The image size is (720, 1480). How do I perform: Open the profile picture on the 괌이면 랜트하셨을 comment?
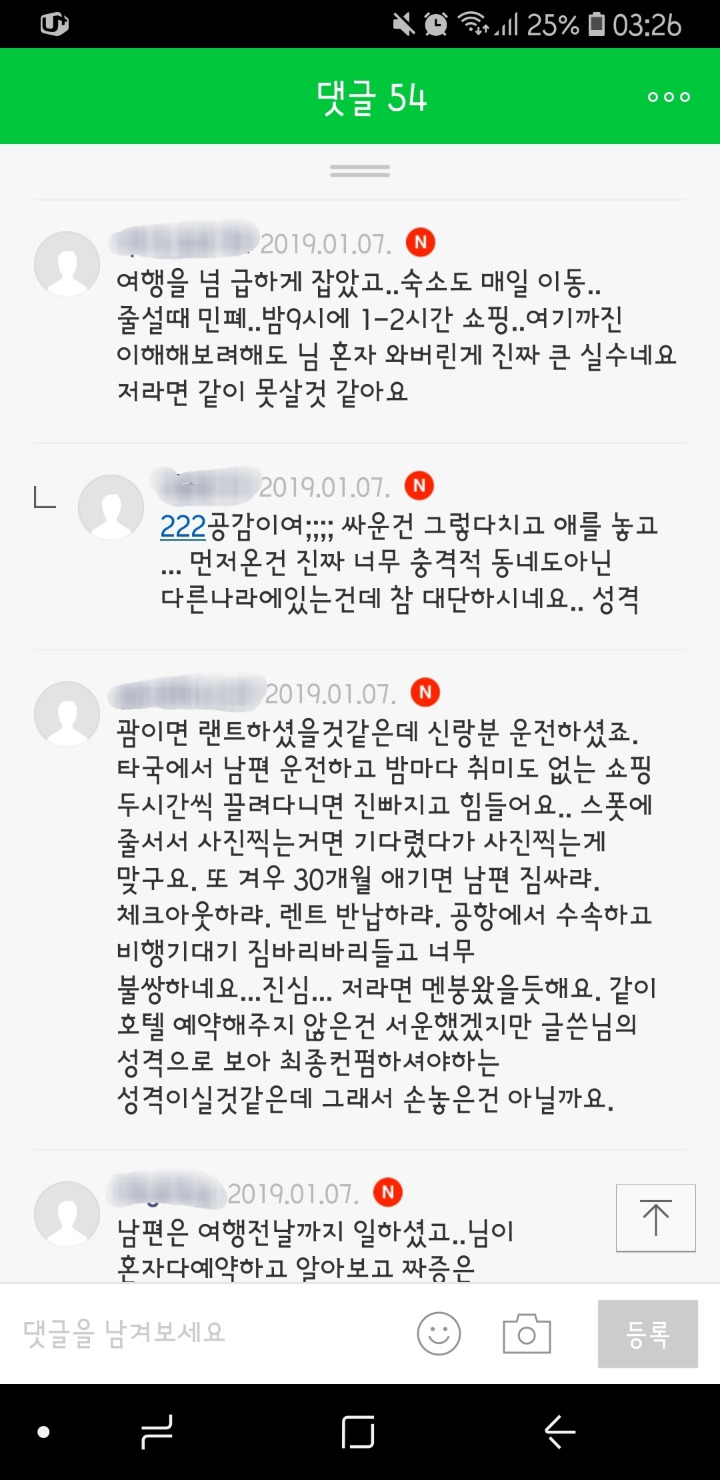pyautogui.click(x=67, y=714)
